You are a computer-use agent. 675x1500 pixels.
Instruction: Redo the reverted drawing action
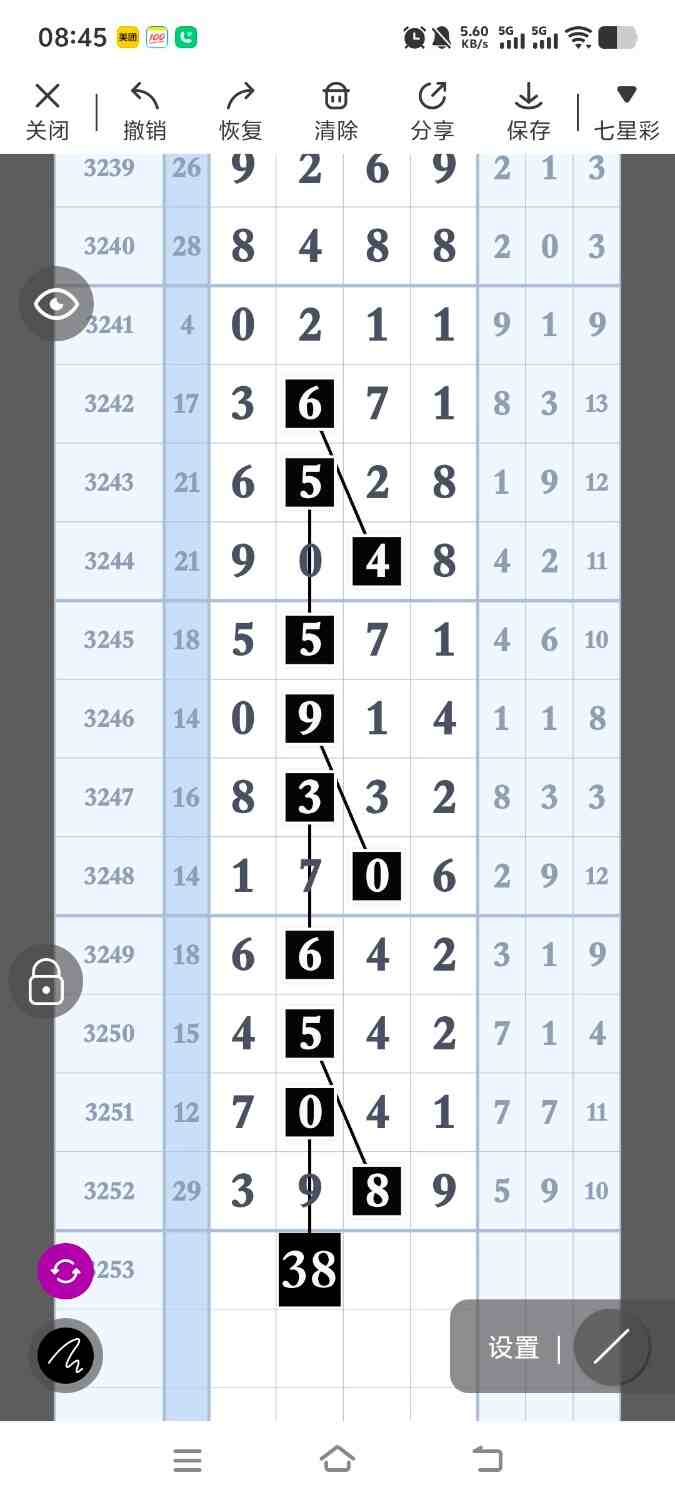(x=240, y=110)
